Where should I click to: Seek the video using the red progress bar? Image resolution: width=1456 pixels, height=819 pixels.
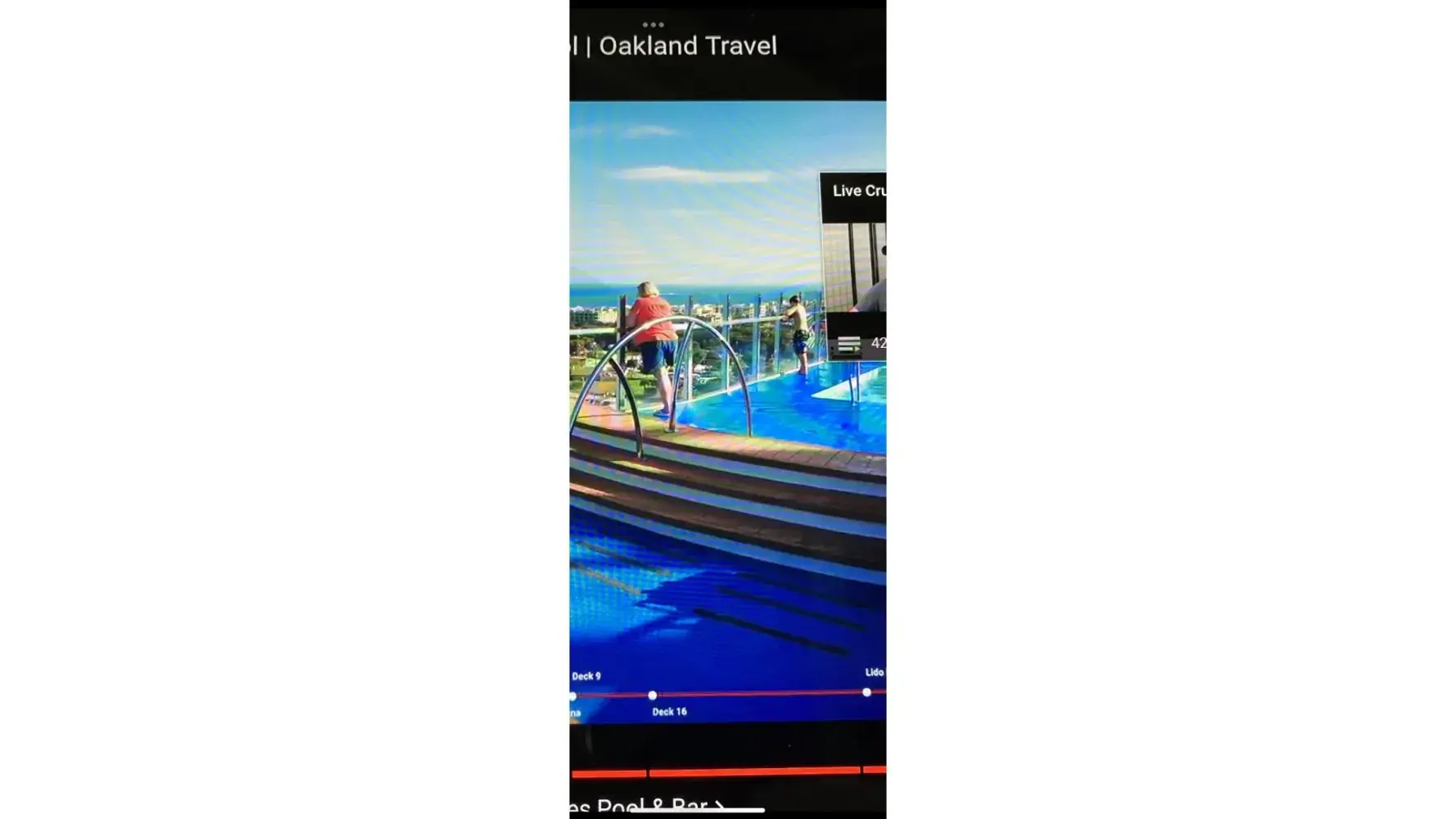pos(753,771)
